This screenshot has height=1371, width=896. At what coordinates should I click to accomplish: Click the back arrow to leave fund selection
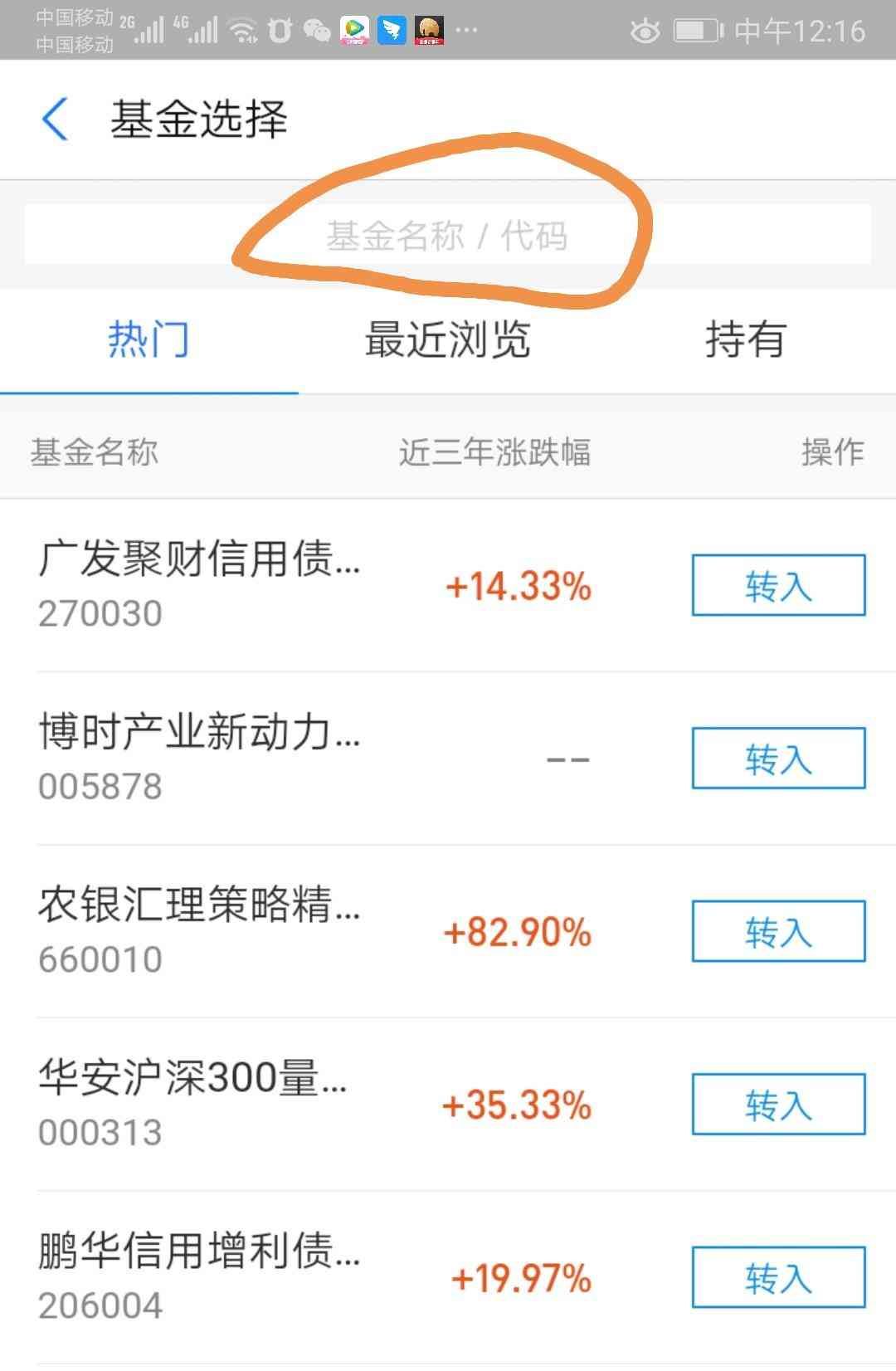(55, 119)
